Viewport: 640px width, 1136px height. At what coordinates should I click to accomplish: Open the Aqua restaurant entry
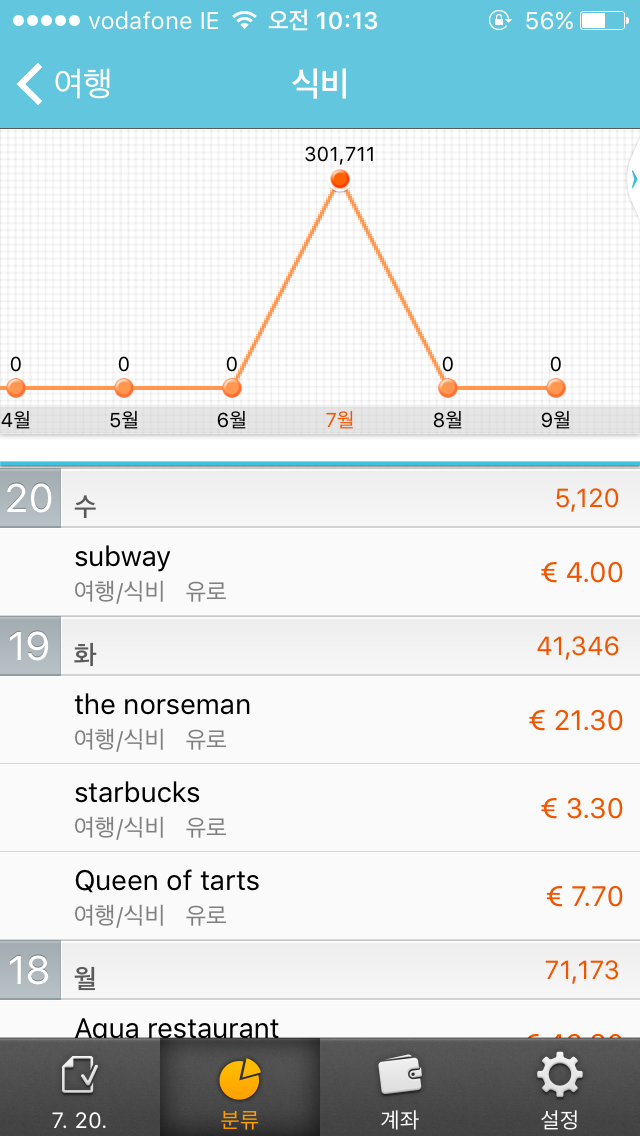point(320,1019)
